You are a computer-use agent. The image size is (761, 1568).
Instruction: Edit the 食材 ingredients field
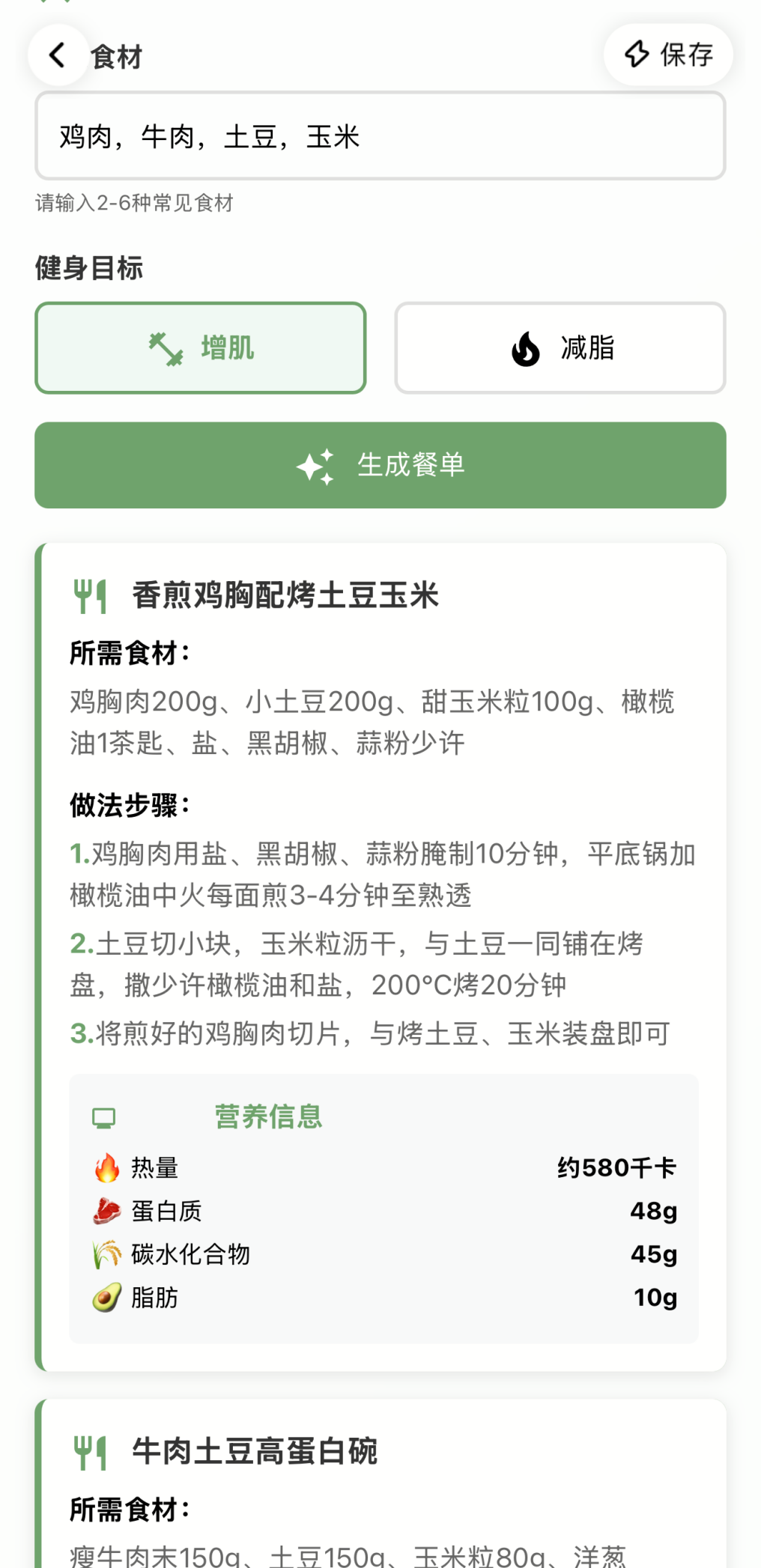(x=380, y=136)
